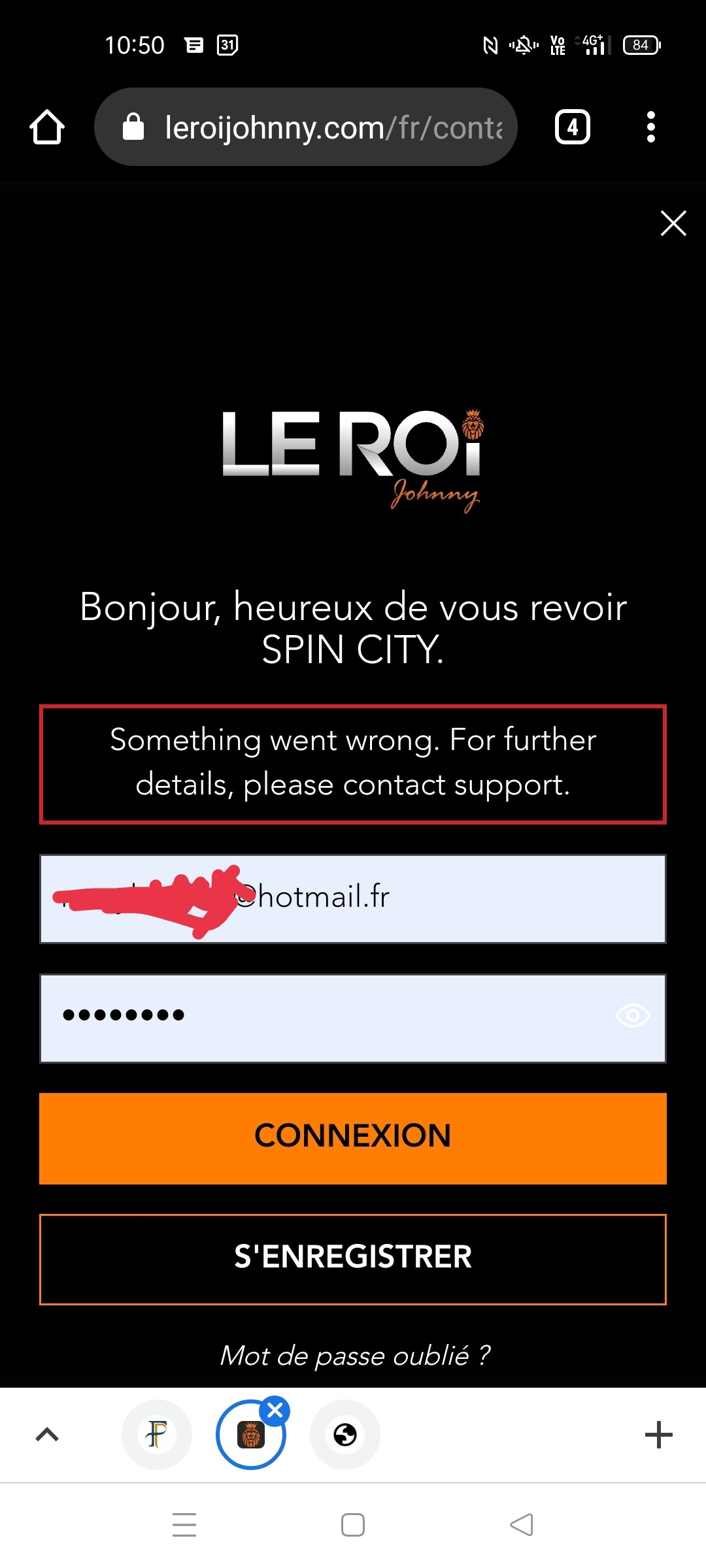Show the hidden password
This screenshot has height=1568, width=706.
click(x=633, y=1016)
